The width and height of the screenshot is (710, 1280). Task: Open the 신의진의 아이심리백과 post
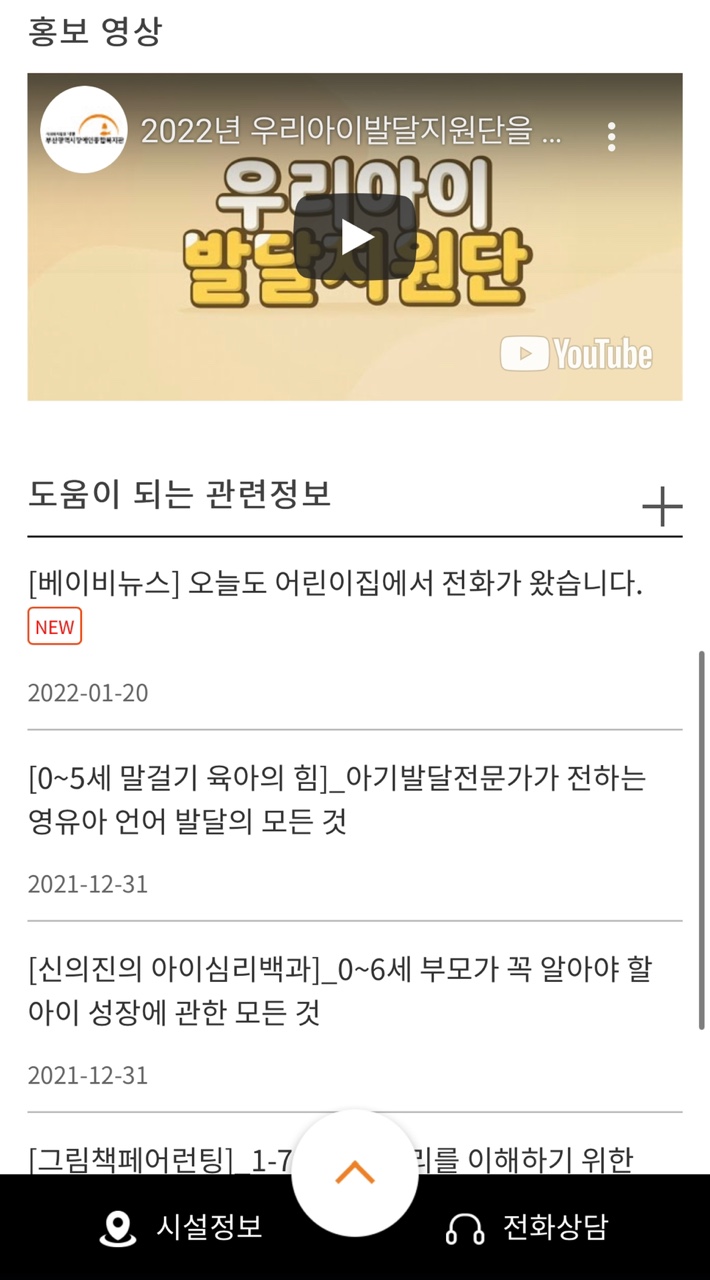click(x=340, y=990)
